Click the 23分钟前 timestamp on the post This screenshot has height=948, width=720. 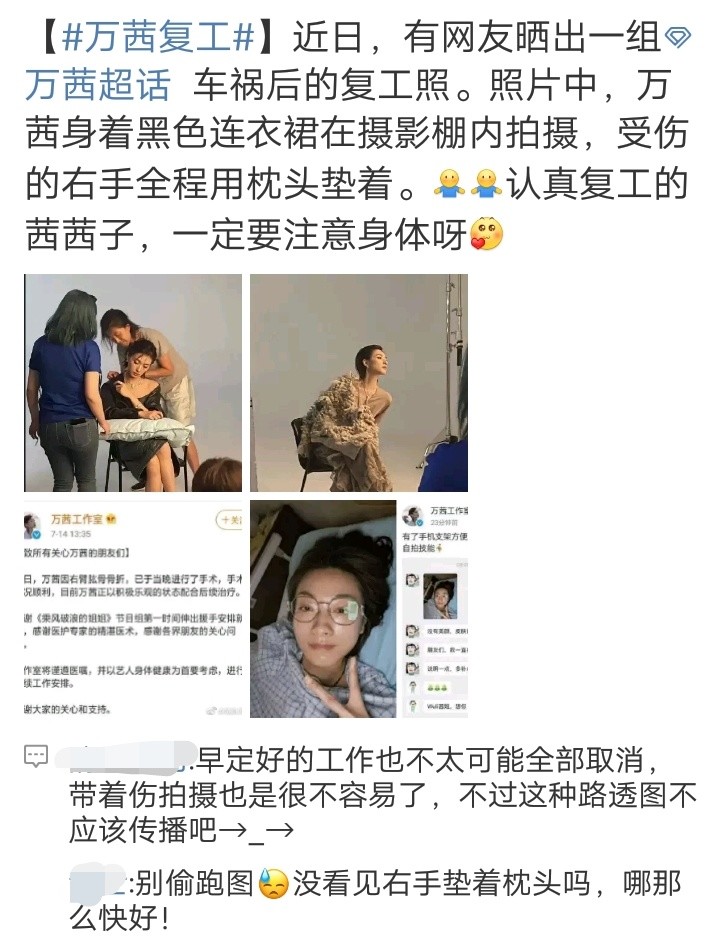444,521
